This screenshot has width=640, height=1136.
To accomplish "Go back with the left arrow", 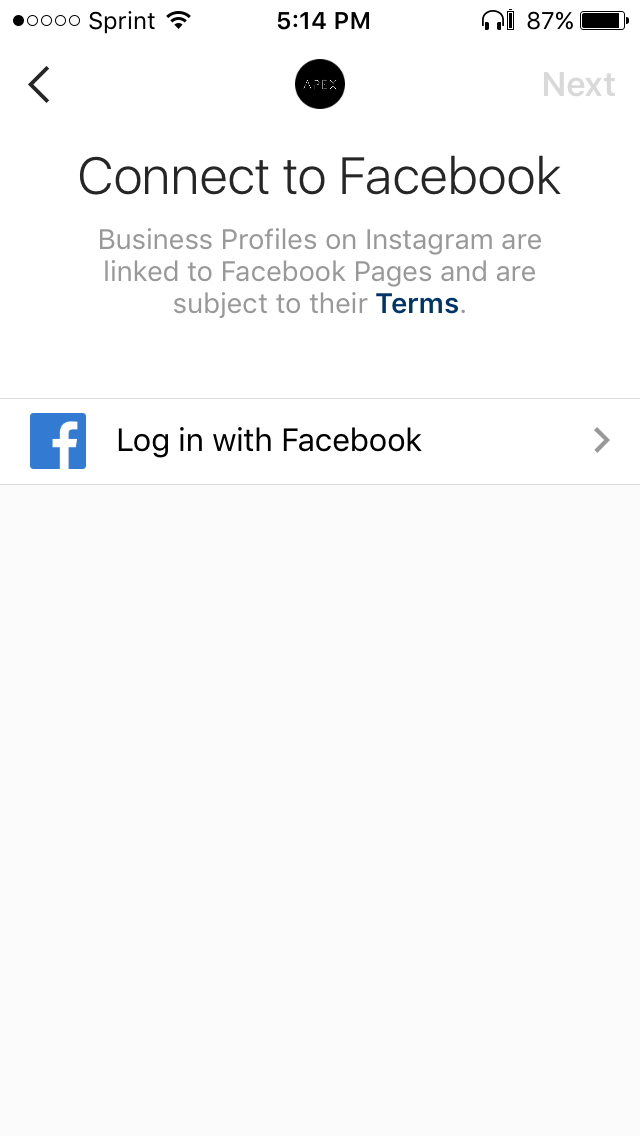I will tap(39, 85).
